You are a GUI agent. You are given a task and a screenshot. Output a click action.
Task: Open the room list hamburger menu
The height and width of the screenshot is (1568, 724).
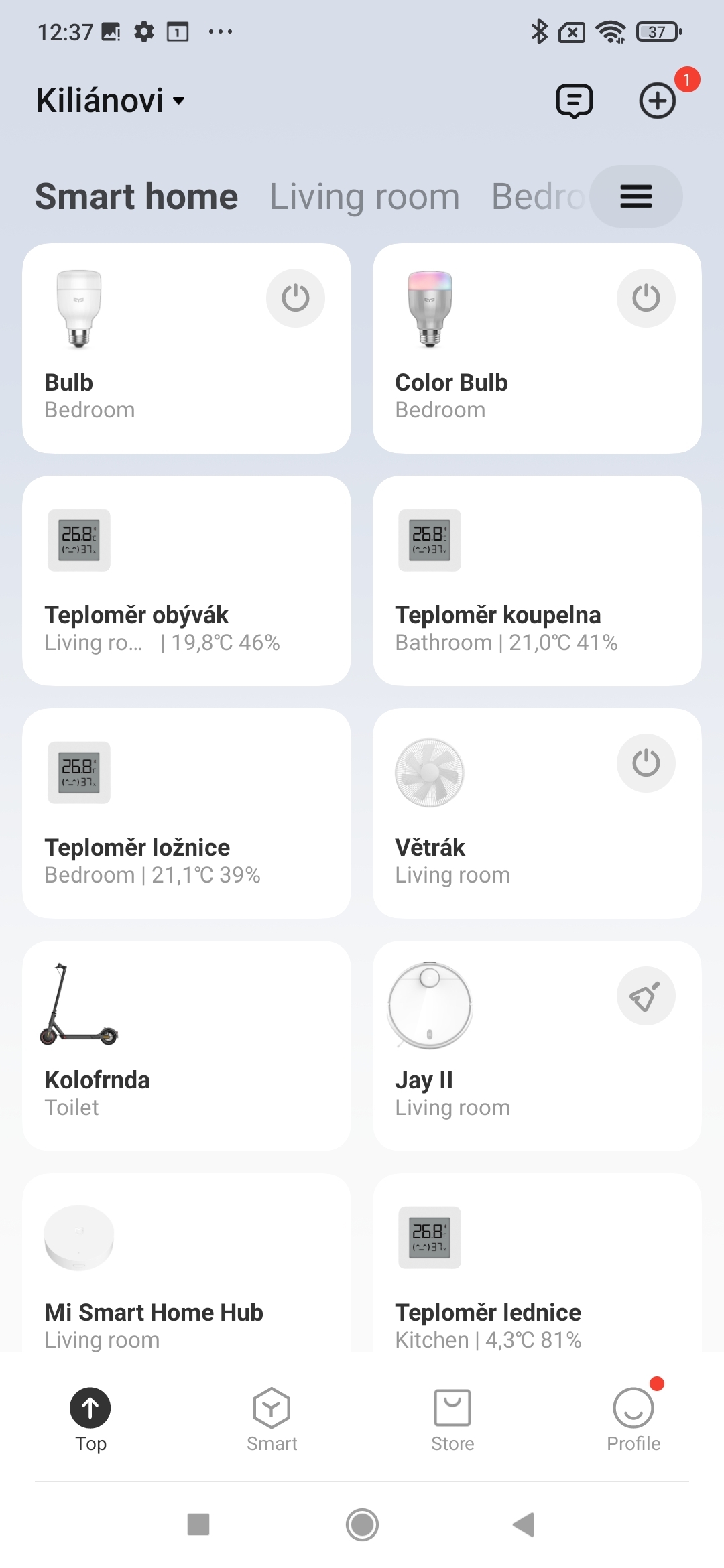636,196
